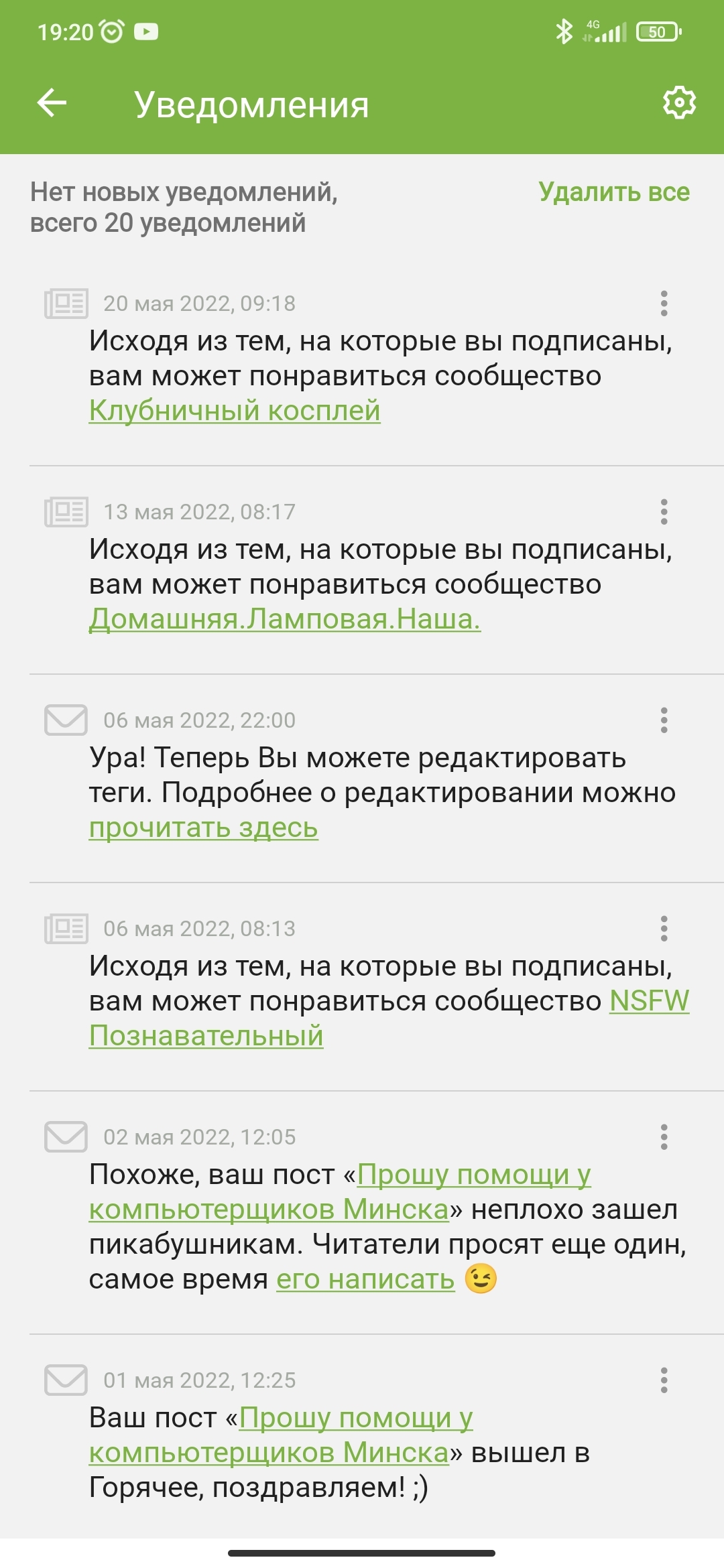Viewport: 724px width, 1568px height.
Task: Open the post link in the 02 мая notification
Action: pos(268,1210)
